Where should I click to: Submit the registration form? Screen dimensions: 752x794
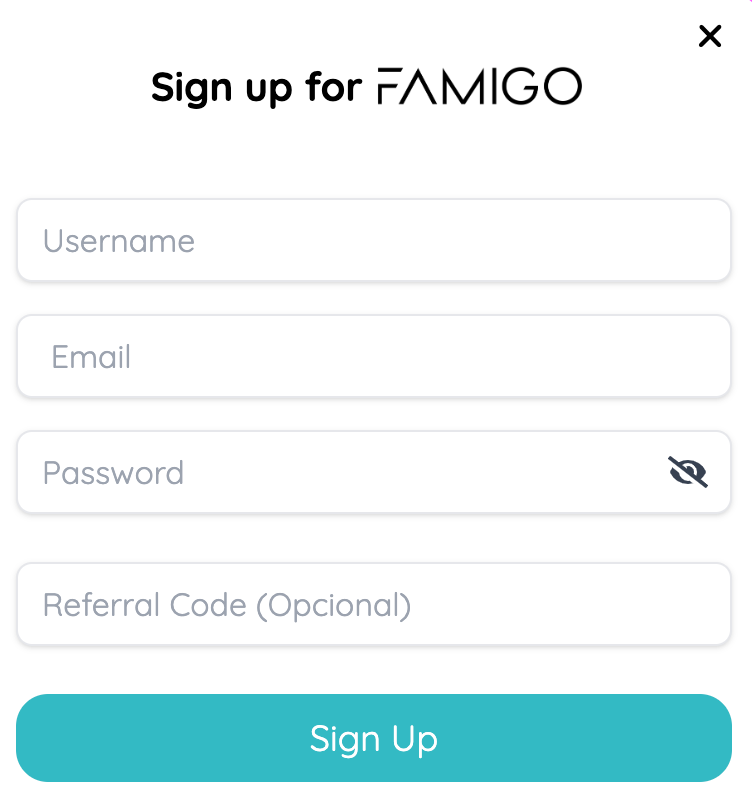tap(374, 738)
